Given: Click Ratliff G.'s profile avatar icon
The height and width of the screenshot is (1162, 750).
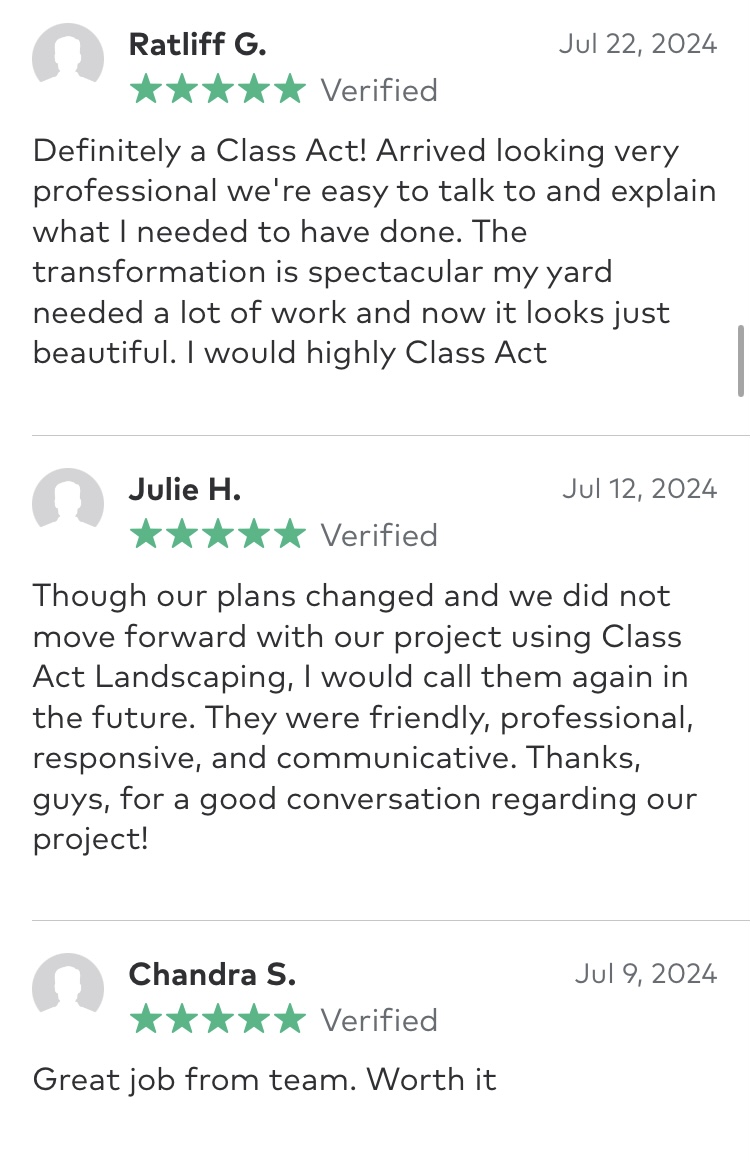Looking at the screenshot, I should point(68,58).
